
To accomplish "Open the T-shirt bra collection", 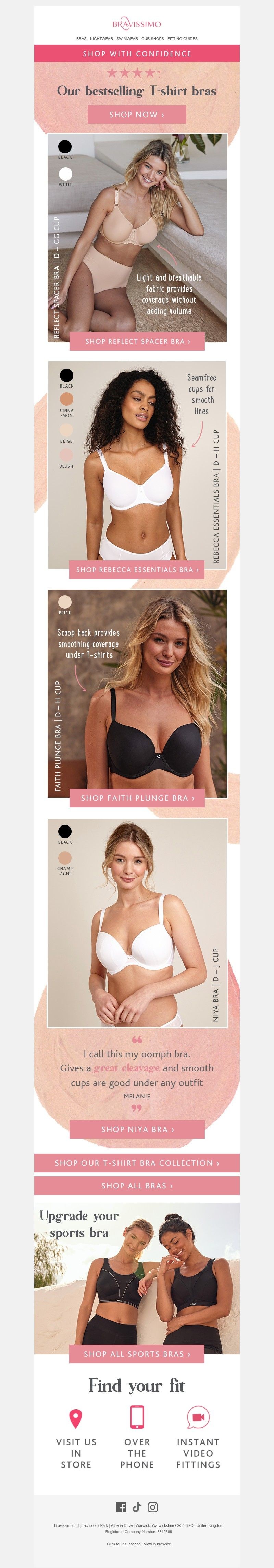I will (137, 1163).
